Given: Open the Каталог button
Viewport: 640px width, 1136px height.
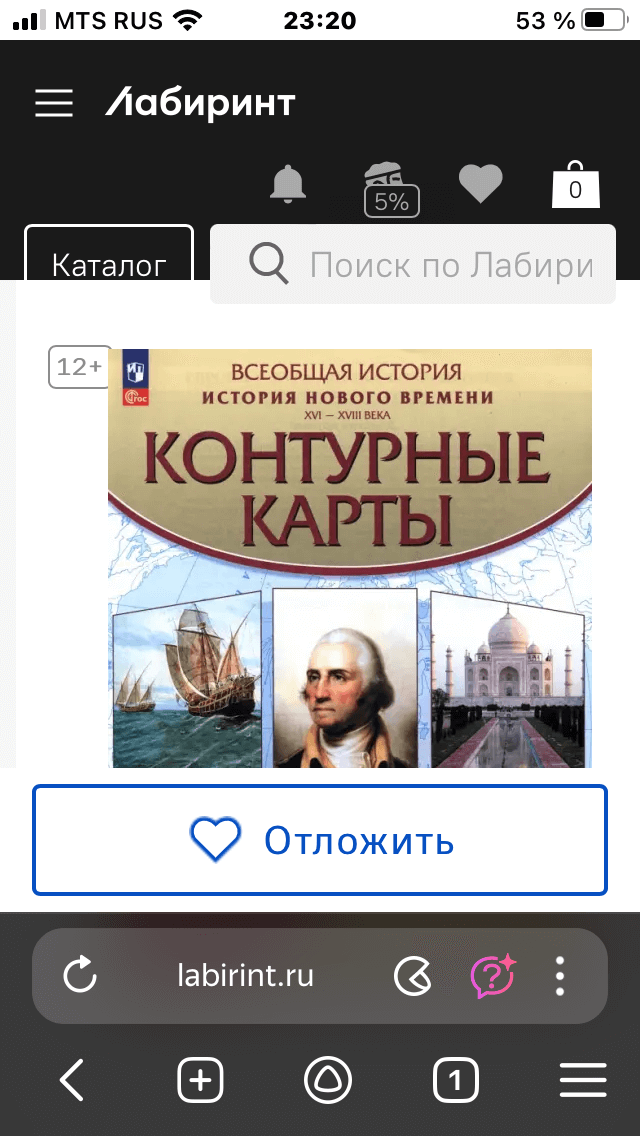Looking at the screenshot, I should (x=109, y=253).
